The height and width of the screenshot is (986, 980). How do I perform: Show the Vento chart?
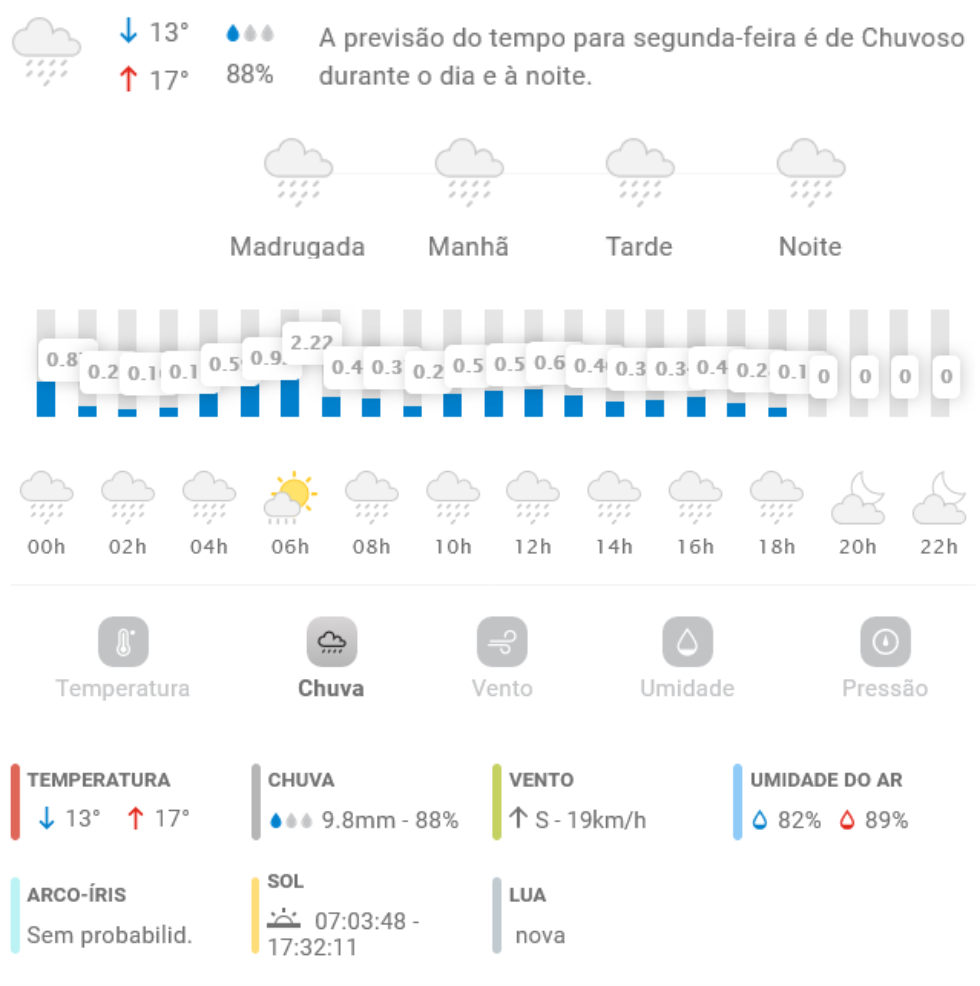502,643
